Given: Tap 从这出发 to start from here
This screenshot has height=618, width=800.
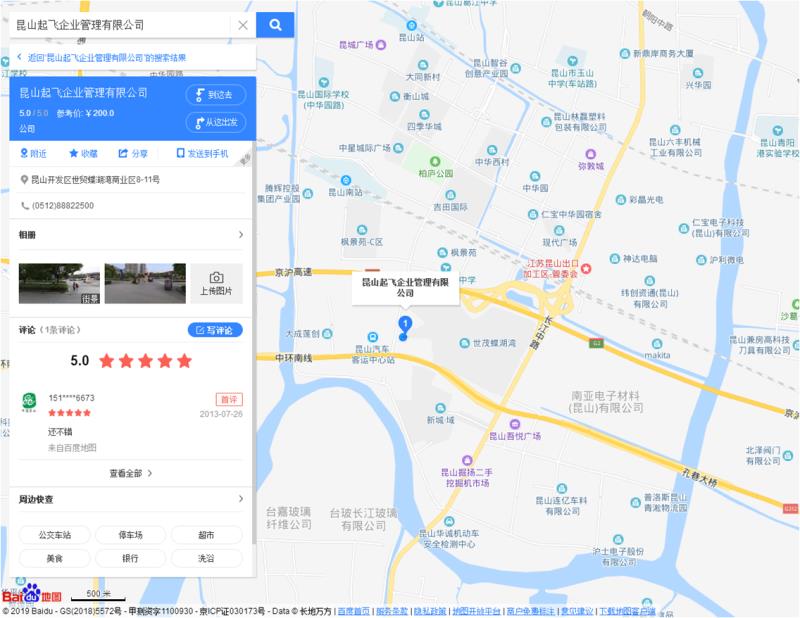Looking at the screenshot, I should pyautogui.click(x=216, y=122).
